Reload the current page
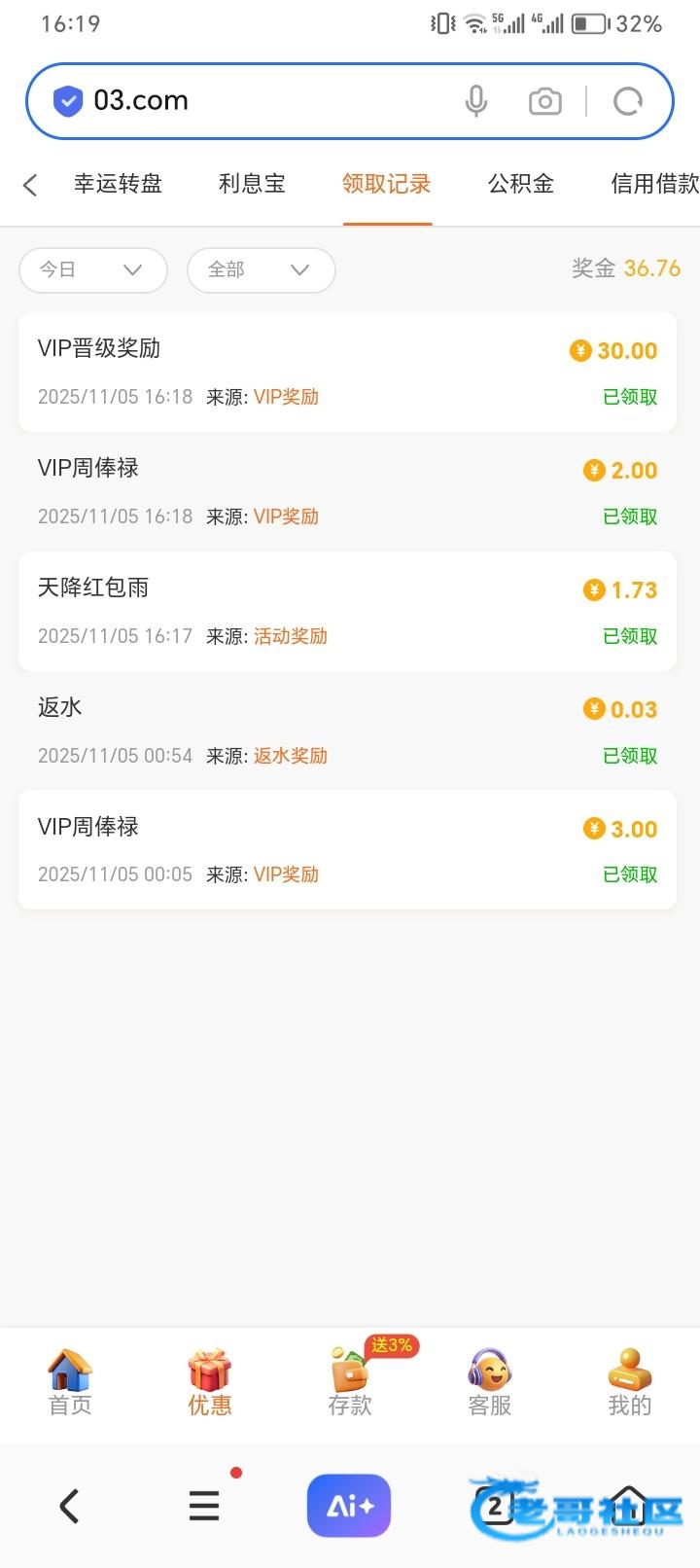 (628, 101)
